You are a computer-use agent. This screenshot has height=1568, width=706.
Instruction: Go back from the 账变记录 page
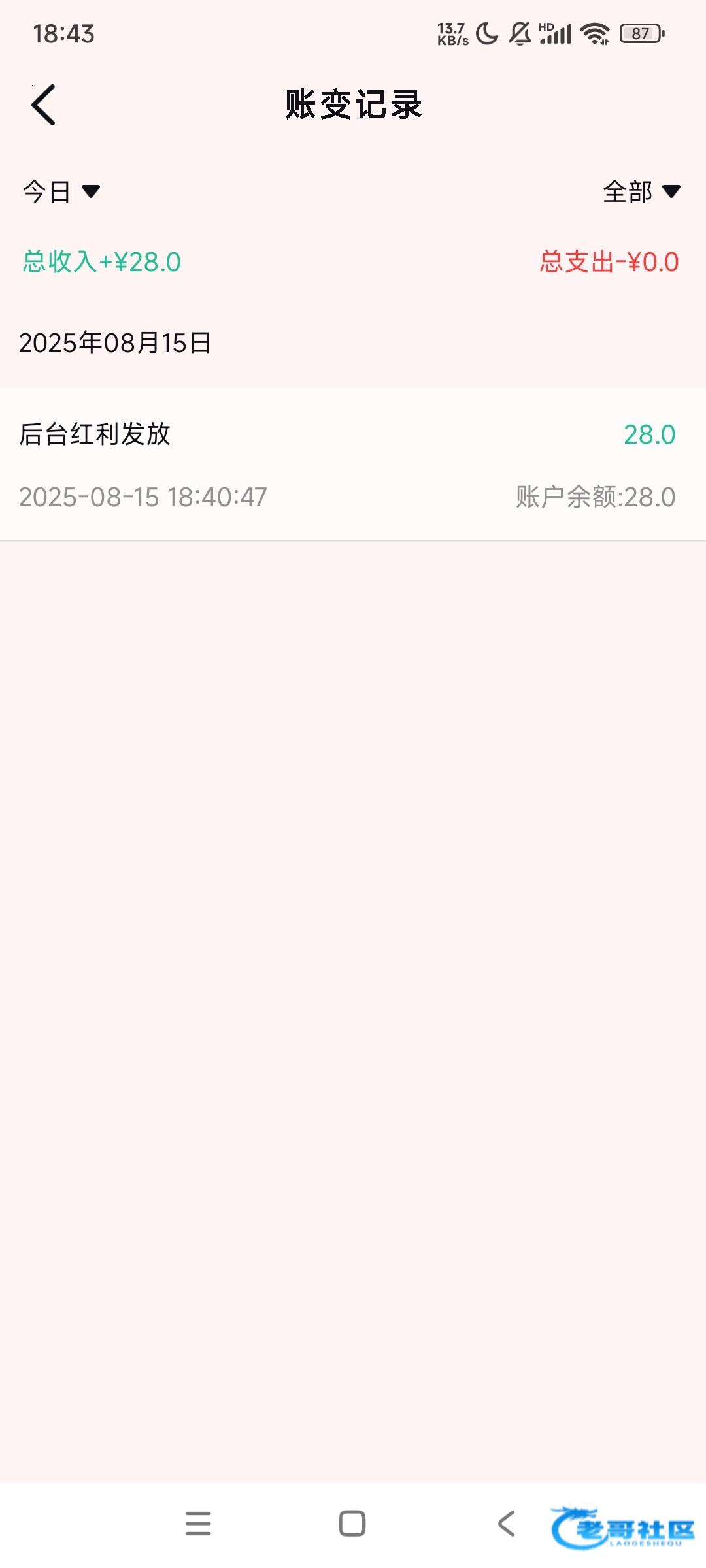click(44, 105)
